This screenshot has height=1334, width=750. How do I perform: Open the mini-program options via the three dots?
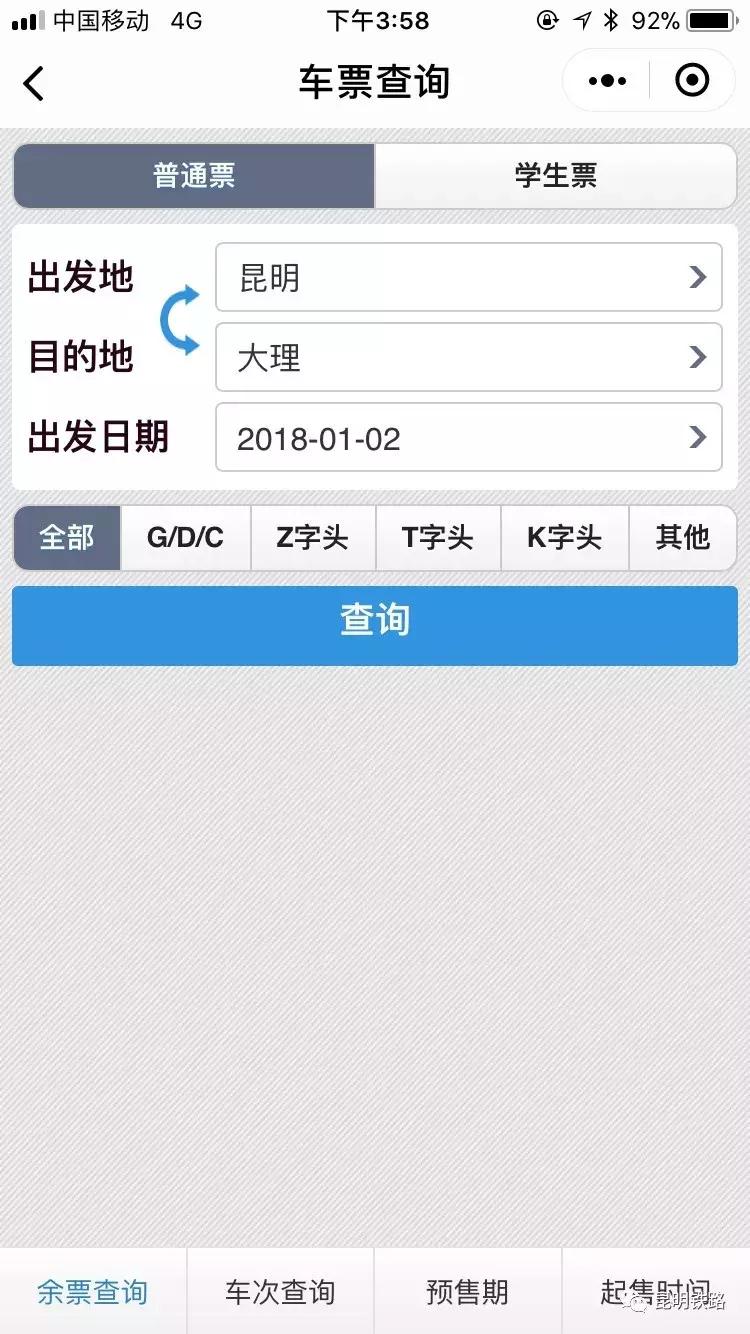point(605,80)
